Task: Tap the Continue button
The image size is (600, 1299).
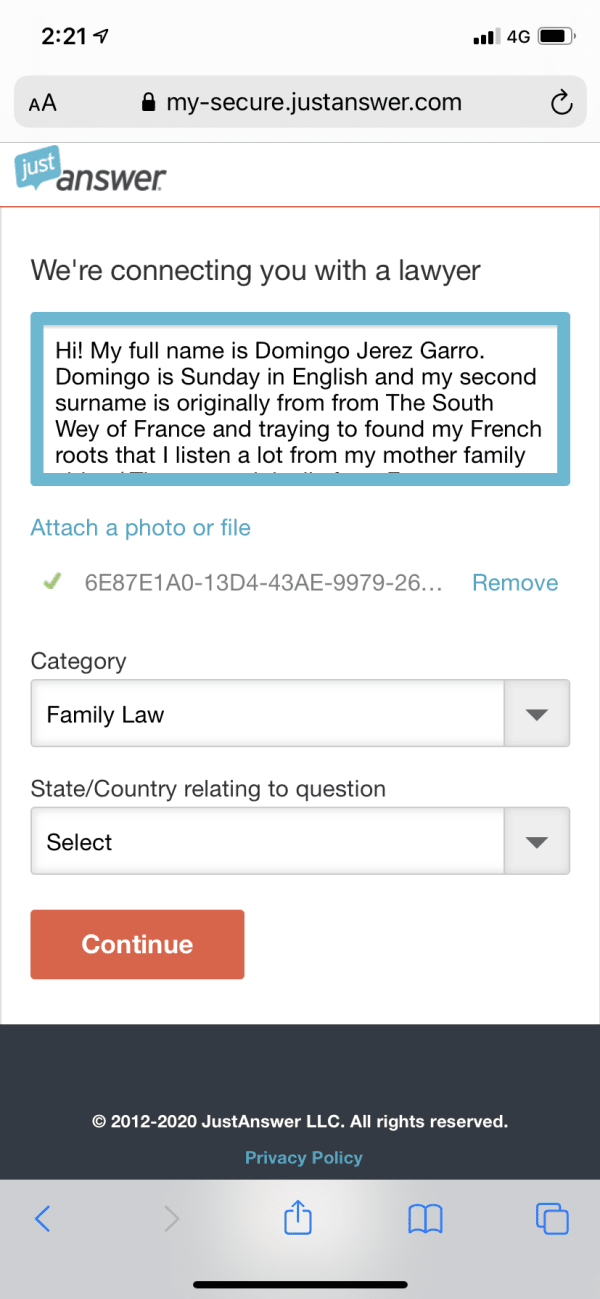Action: click(138, 944)
